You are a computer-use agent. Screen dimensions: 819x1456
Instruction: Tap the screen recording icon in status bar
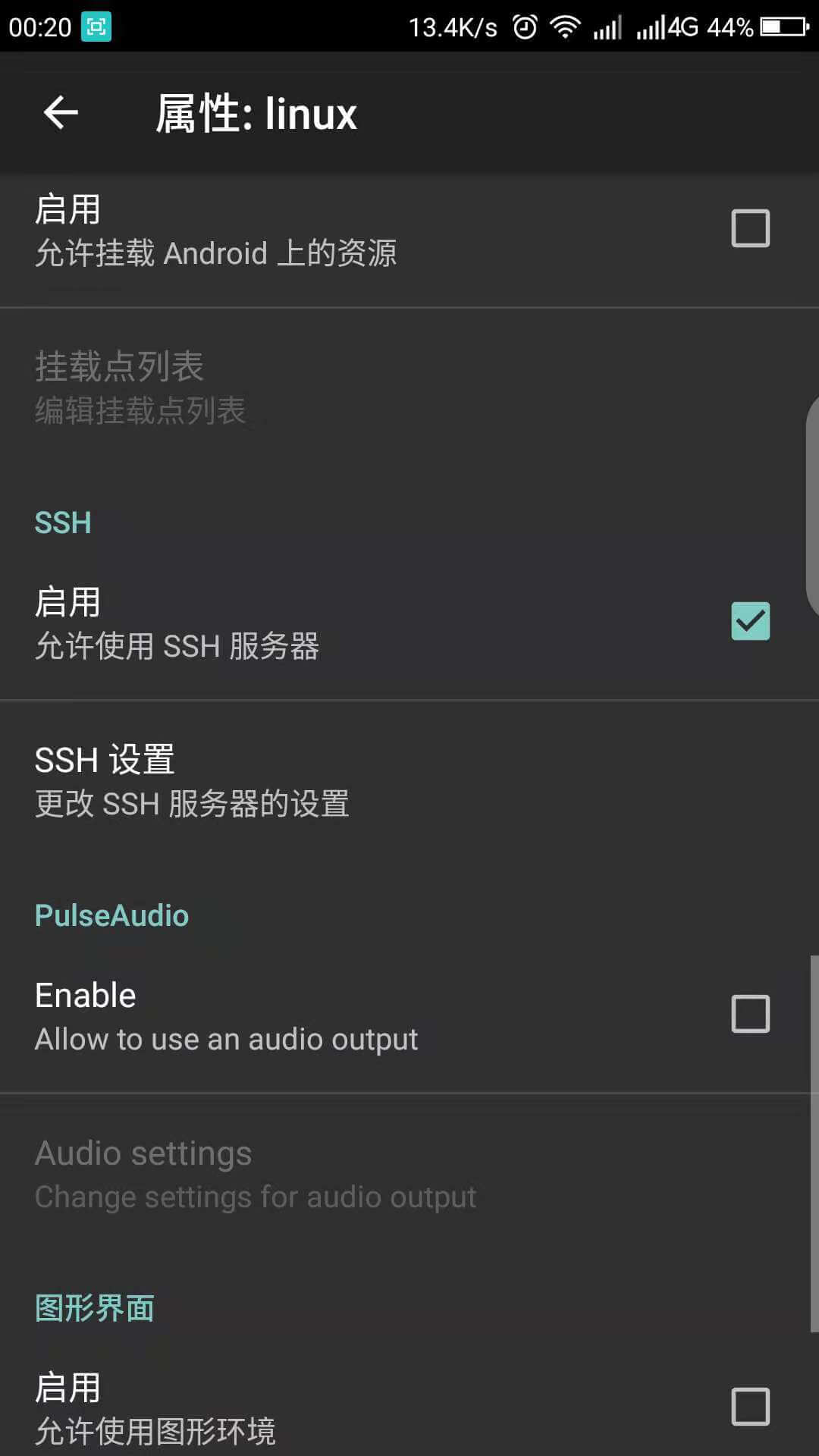point(96,25)
